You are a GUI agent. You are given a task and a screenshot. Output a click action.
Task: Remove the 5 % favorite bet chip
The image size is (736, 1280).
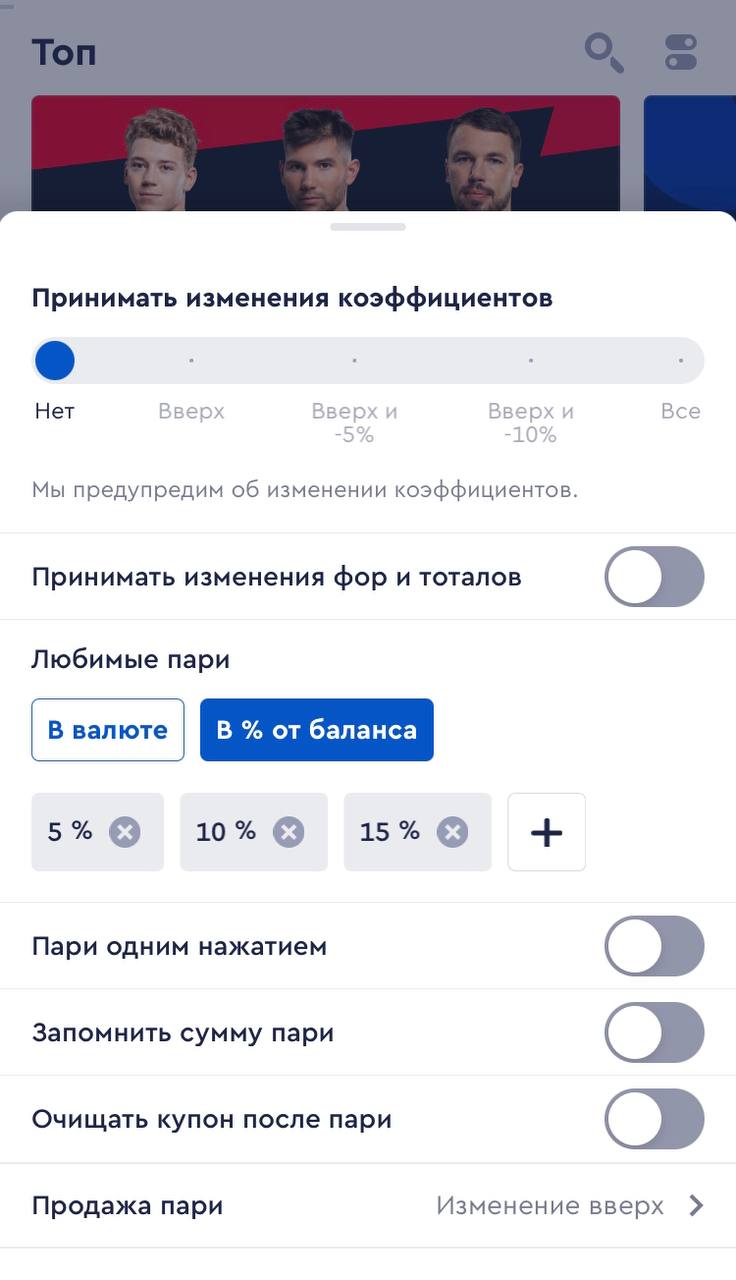click(x=125, y=832)
